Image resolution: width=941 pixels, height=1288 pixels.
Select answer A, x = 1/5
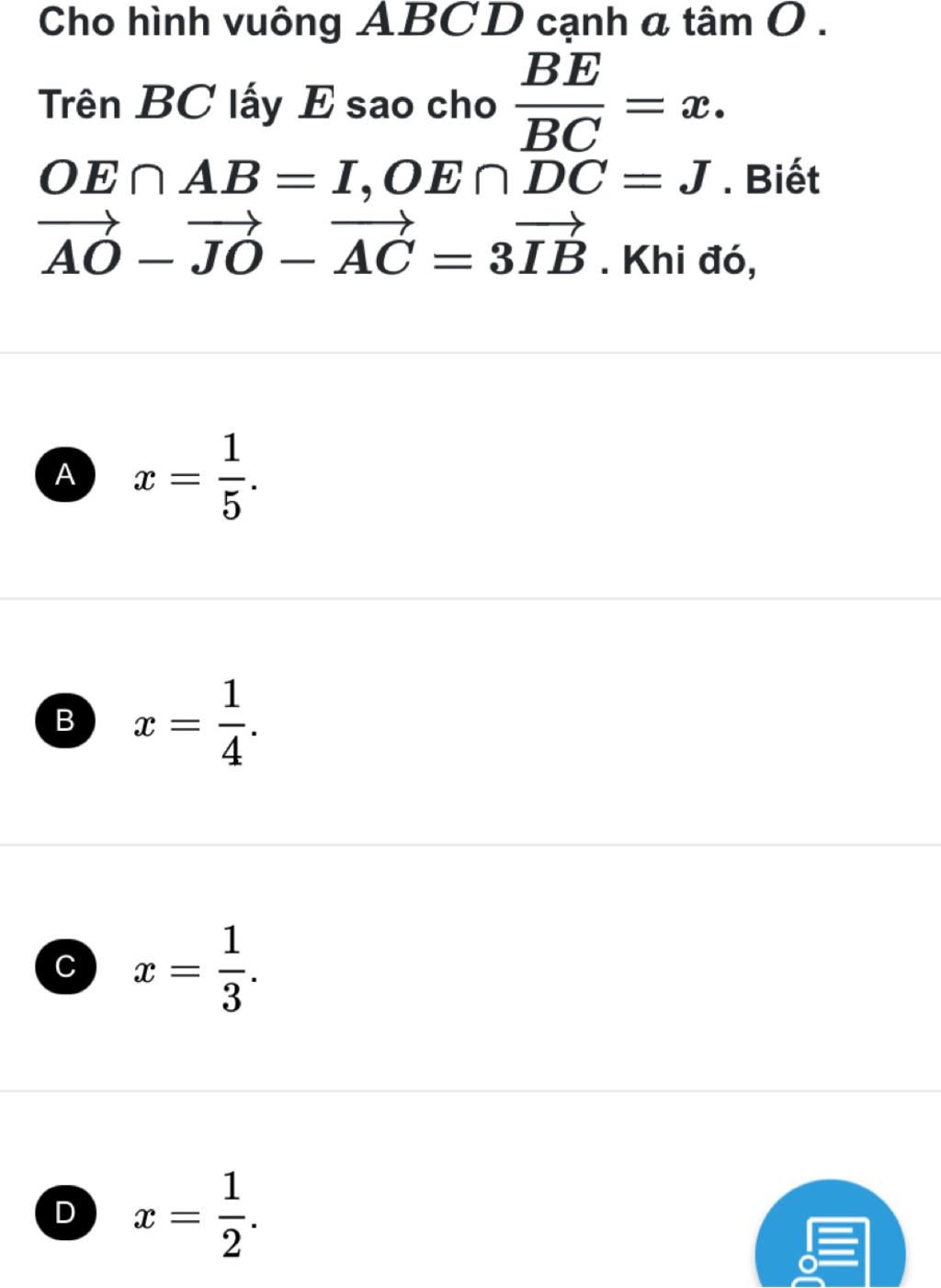point(65,475)
